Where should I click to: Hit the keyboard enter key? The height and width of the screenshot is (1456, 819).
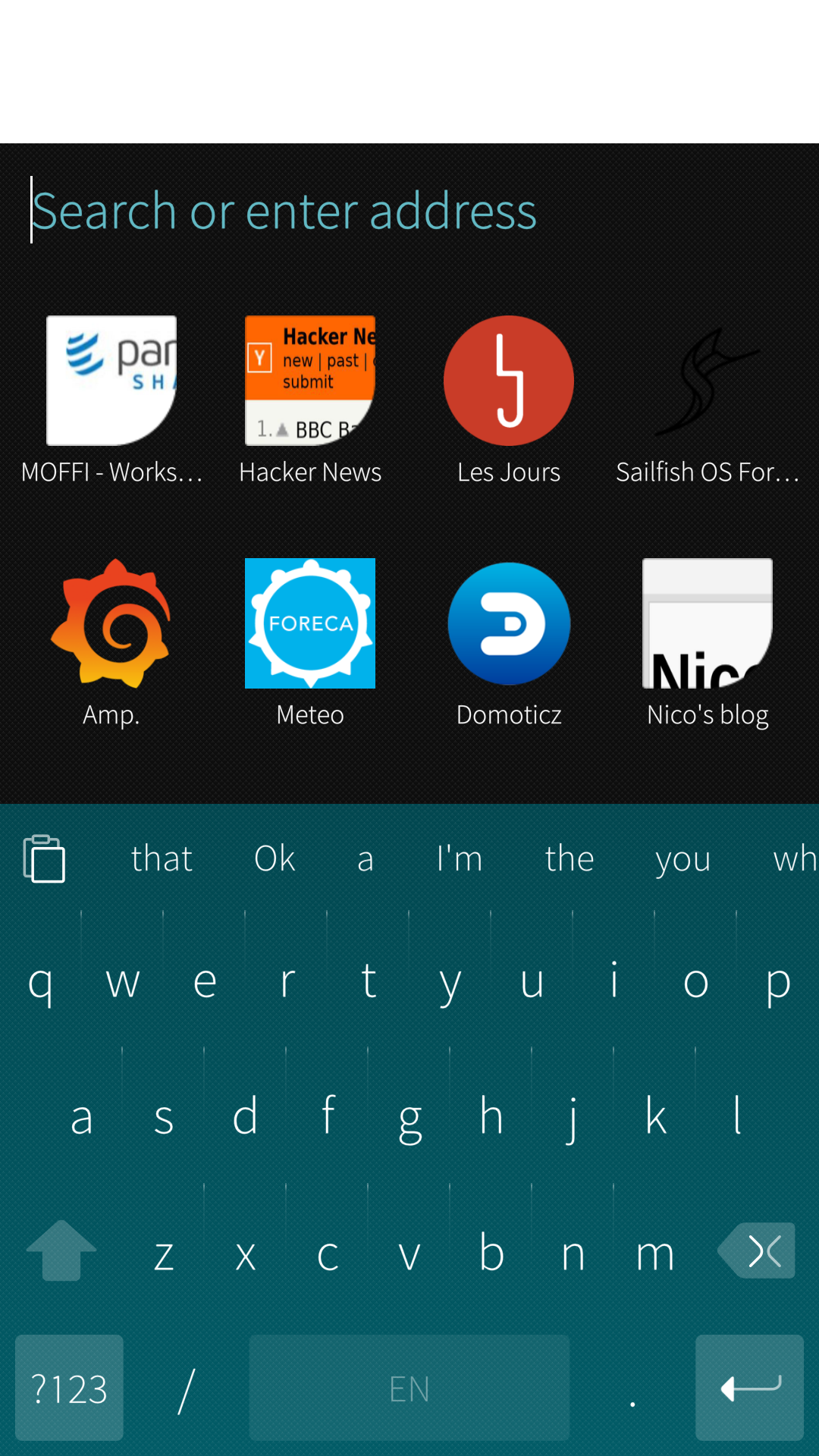click(x=749, y=1388)
